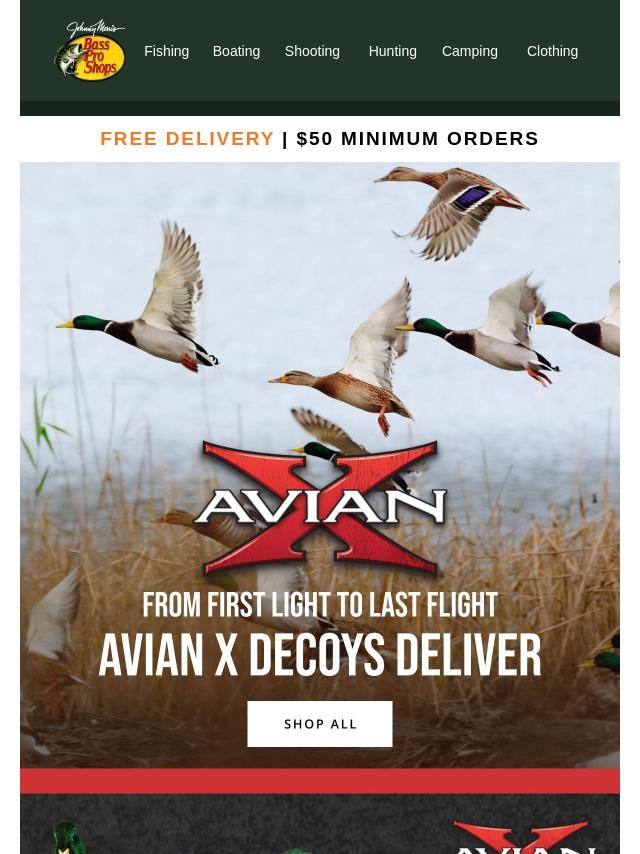Select the Shooting category
Image resolution: width=640 pixels, height=854 pixels.
click(312, 51)
